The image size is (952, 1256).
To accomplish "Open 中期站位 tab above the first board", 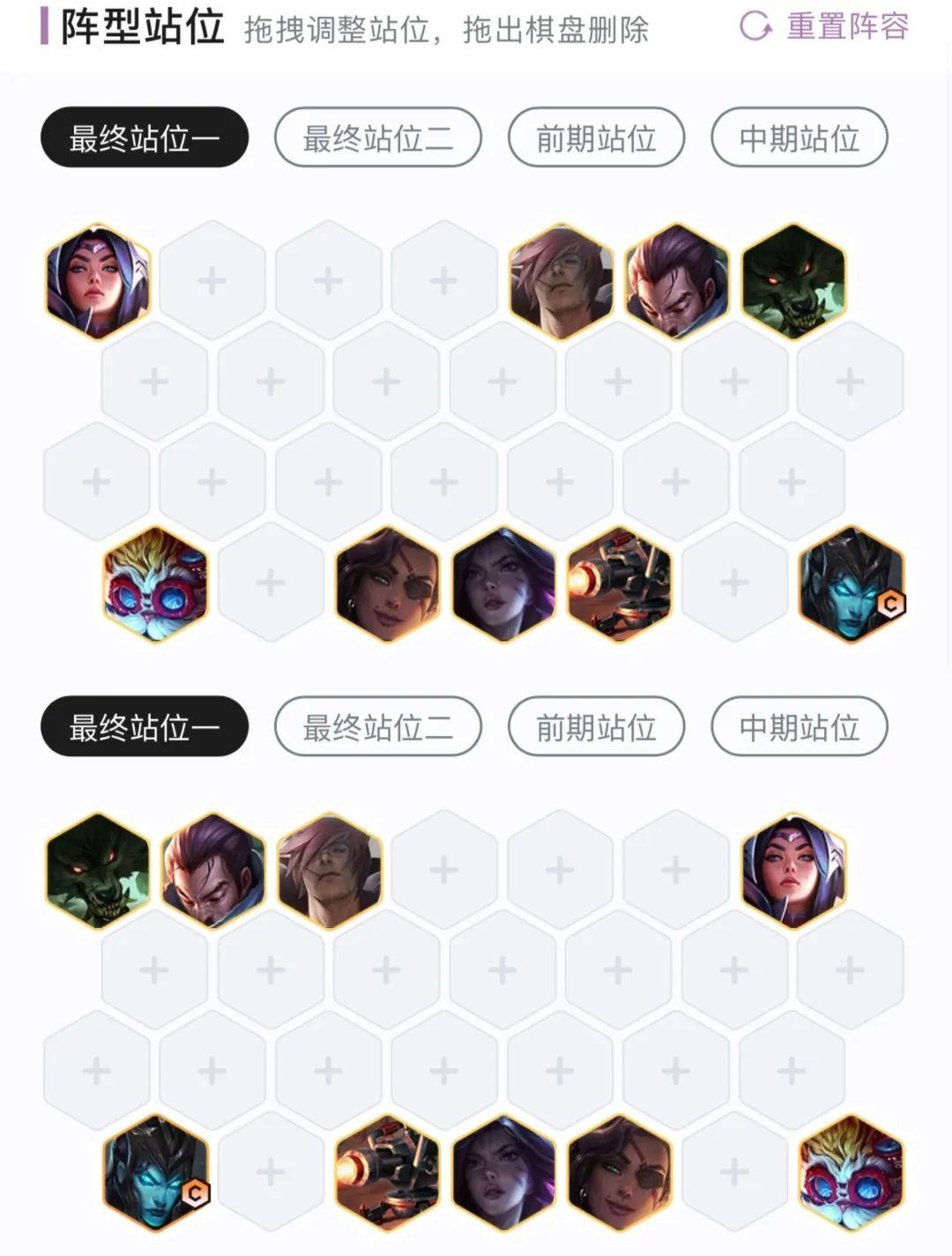I will [x=799, y=137].
